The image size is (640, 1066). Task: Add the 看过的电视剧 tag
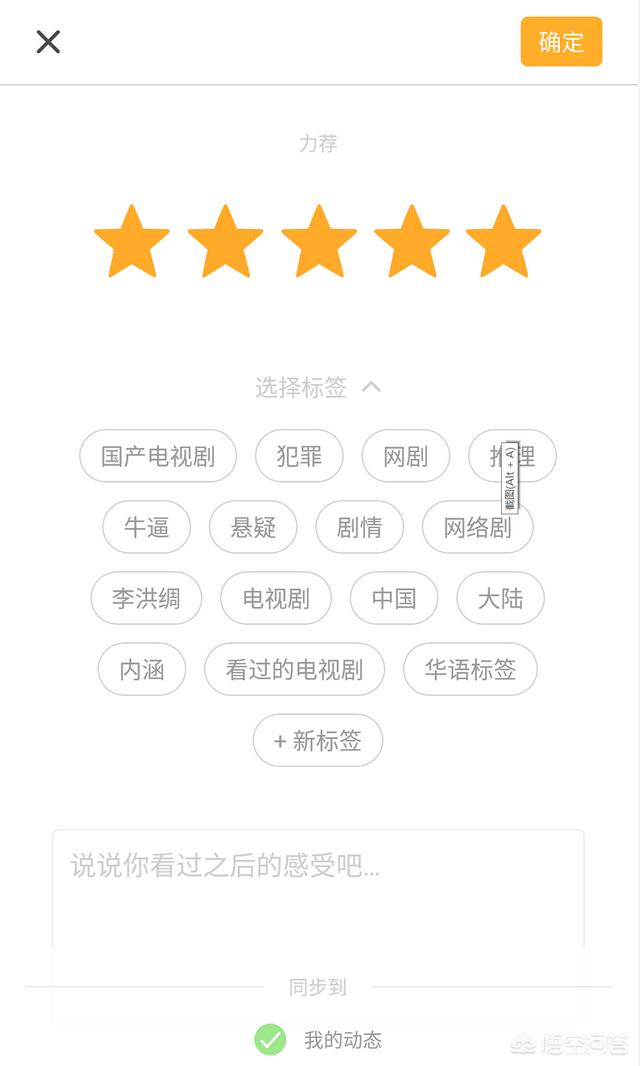pos(294,669)
